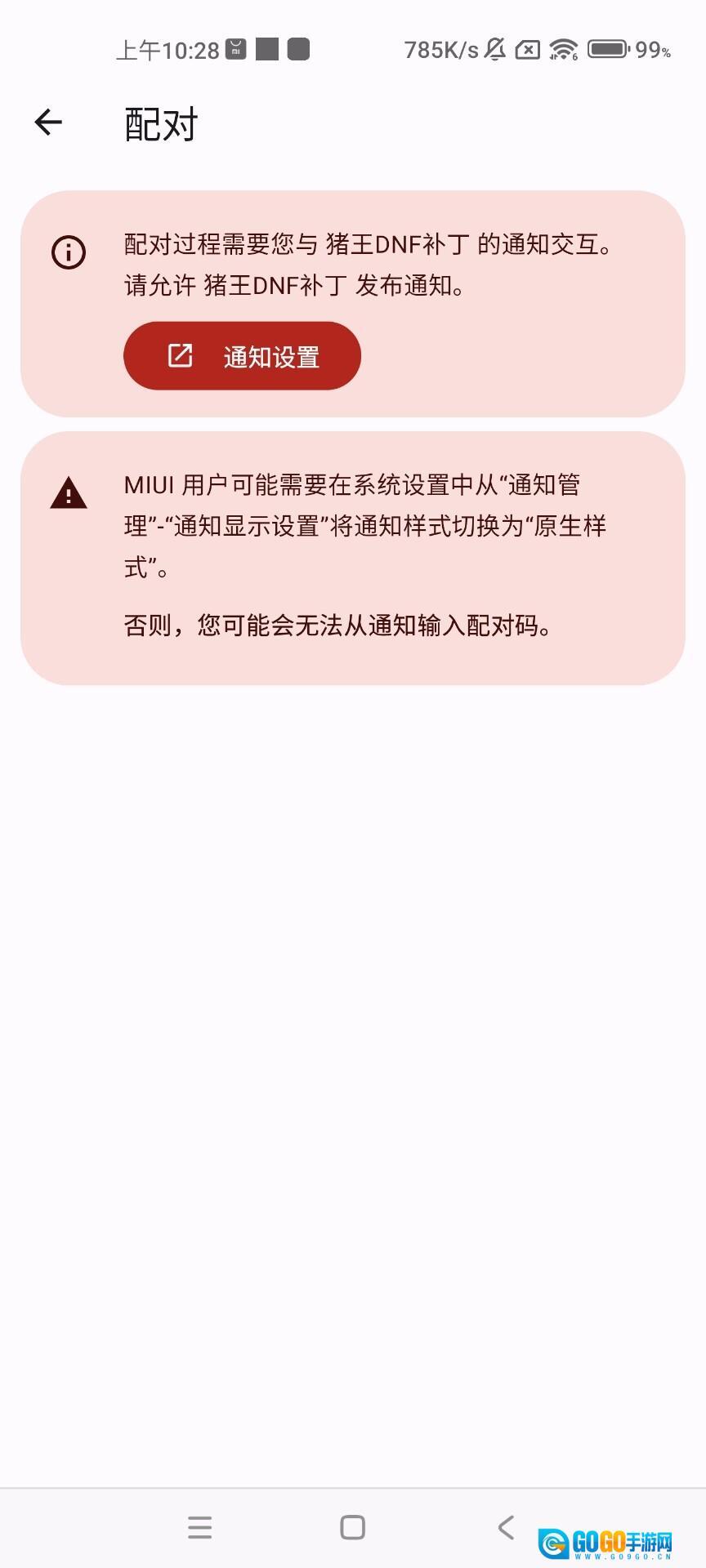Image resolution: width=706 pixels, height=1568 pixels.
Task: Select the pink MIUI warning notice card
Action: (x=353, y=559)
